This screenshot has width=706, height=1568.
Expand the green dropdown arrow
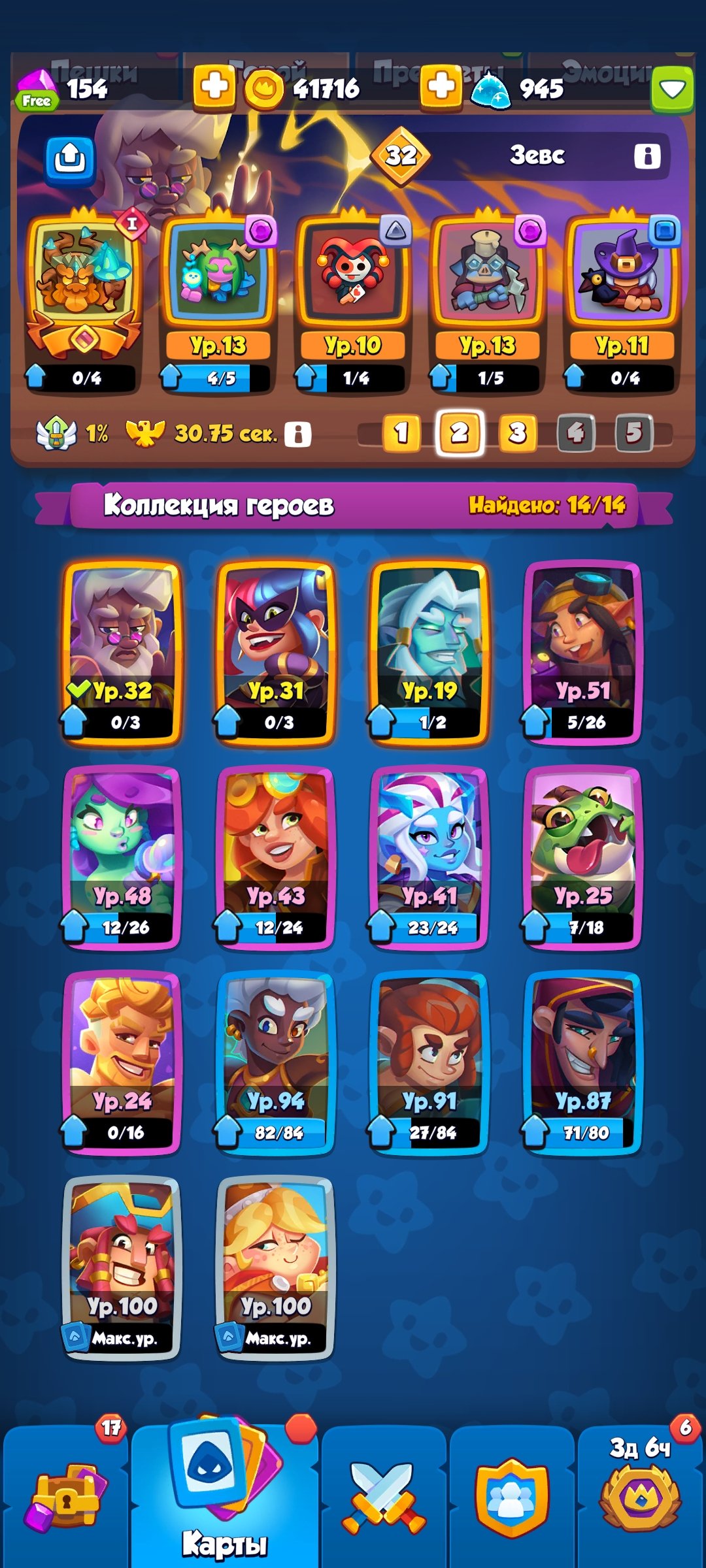click(x=671, y=89)
